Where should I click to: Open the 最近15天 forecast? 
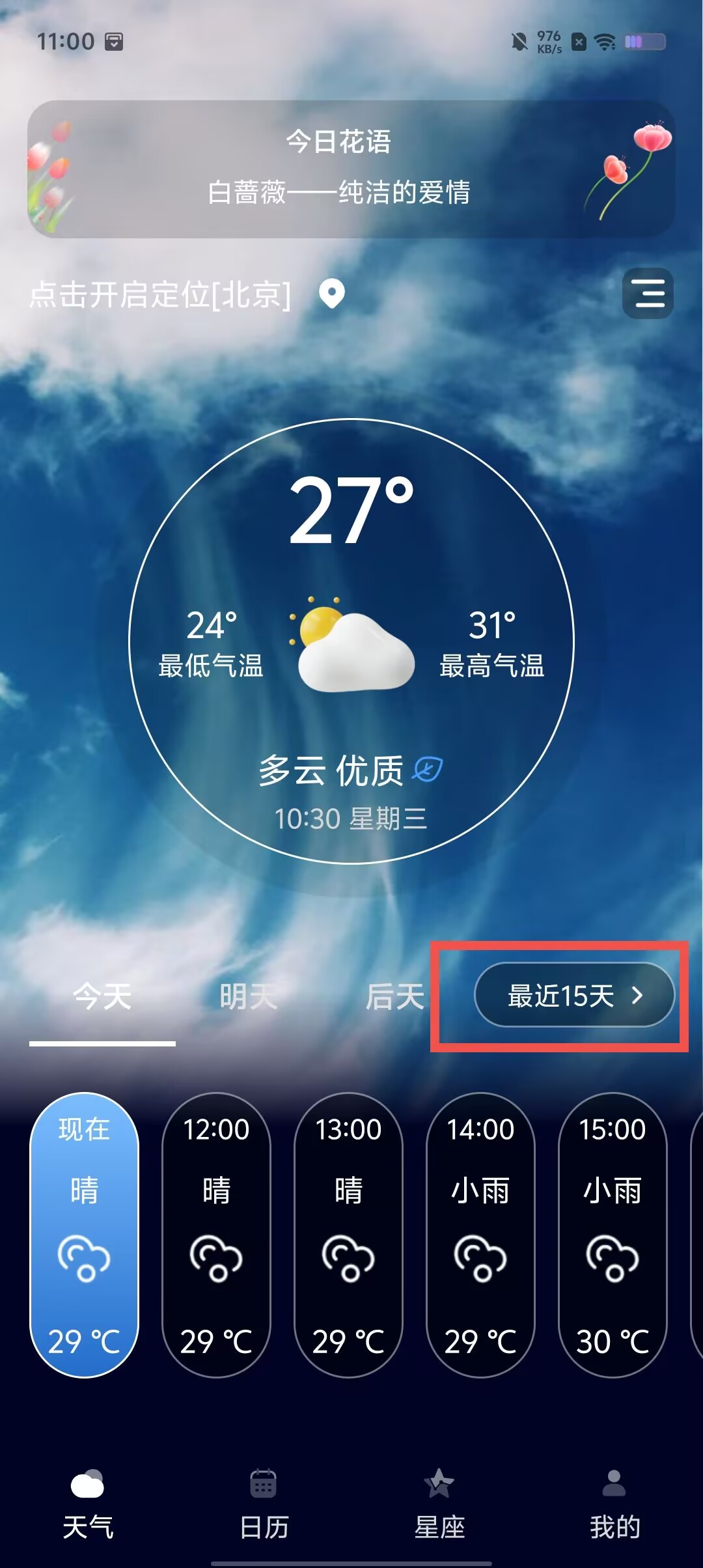pyautogui.click(x=574, y=995)
